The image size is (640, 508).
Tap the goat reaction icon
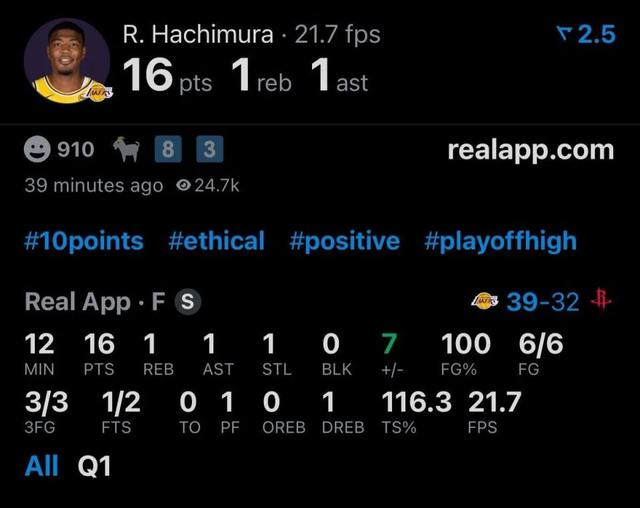click(x=126, y=150)
